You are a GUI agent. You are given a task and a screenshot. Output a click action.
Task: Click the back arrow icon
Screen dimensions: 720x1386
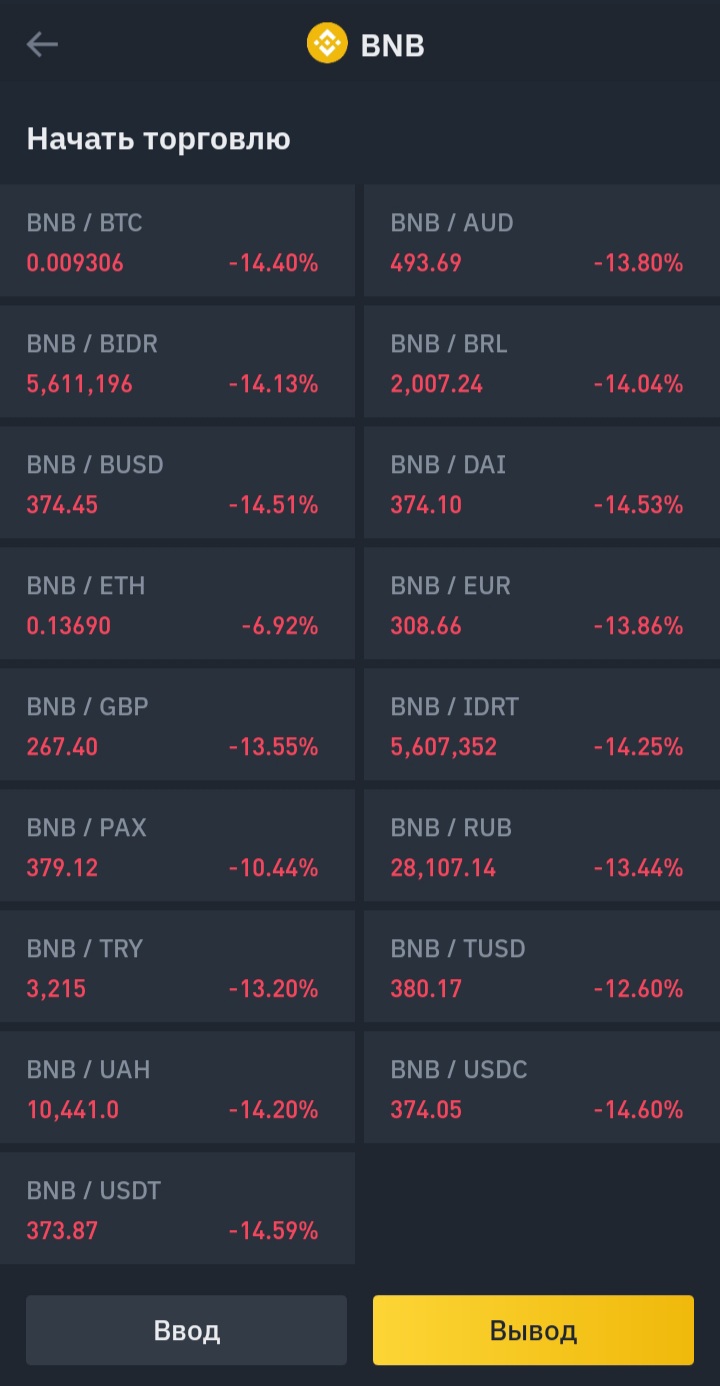[x=43, y=44]
